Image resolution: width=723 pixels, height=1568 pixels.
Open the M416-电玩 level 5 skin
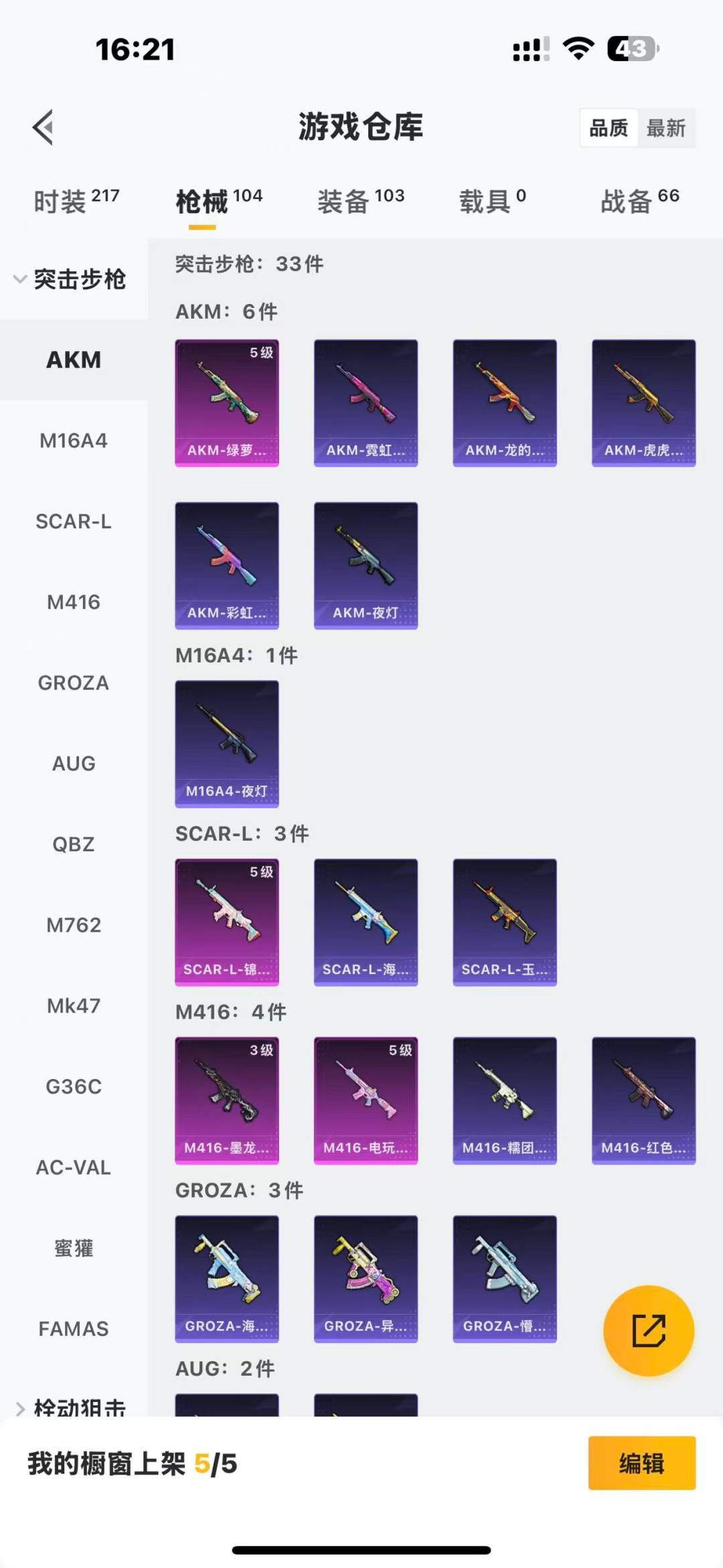[366, 1100]
